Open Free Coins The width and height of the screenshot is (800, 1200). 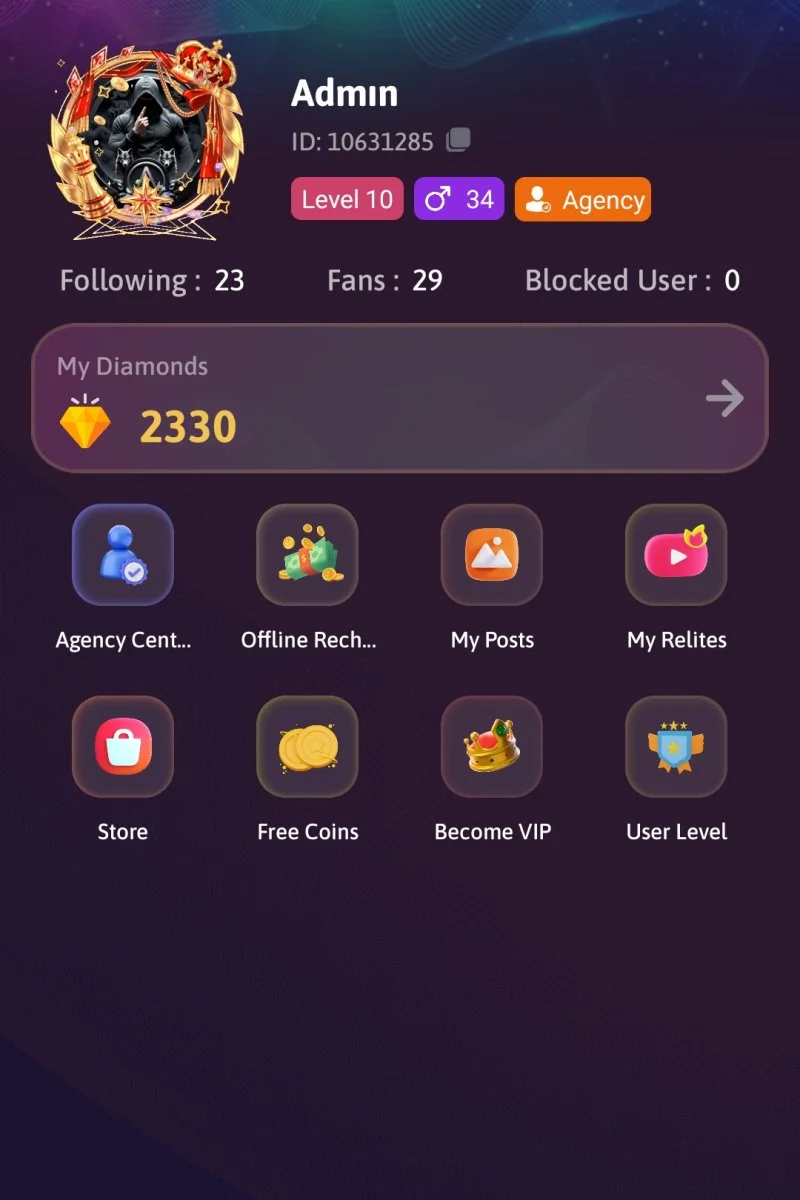(307, 747)
